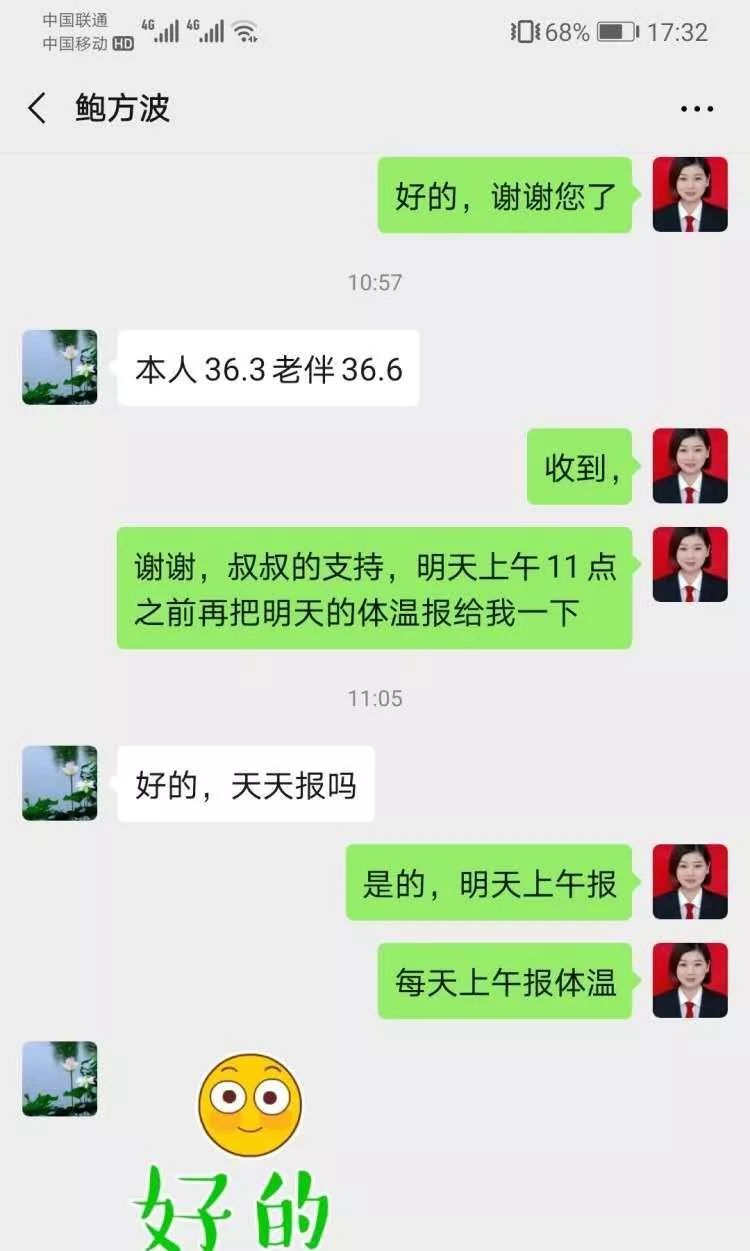Screen dimensions: 750x1251
Task: Open my avatar next to 收到 message
Action: 690,466
